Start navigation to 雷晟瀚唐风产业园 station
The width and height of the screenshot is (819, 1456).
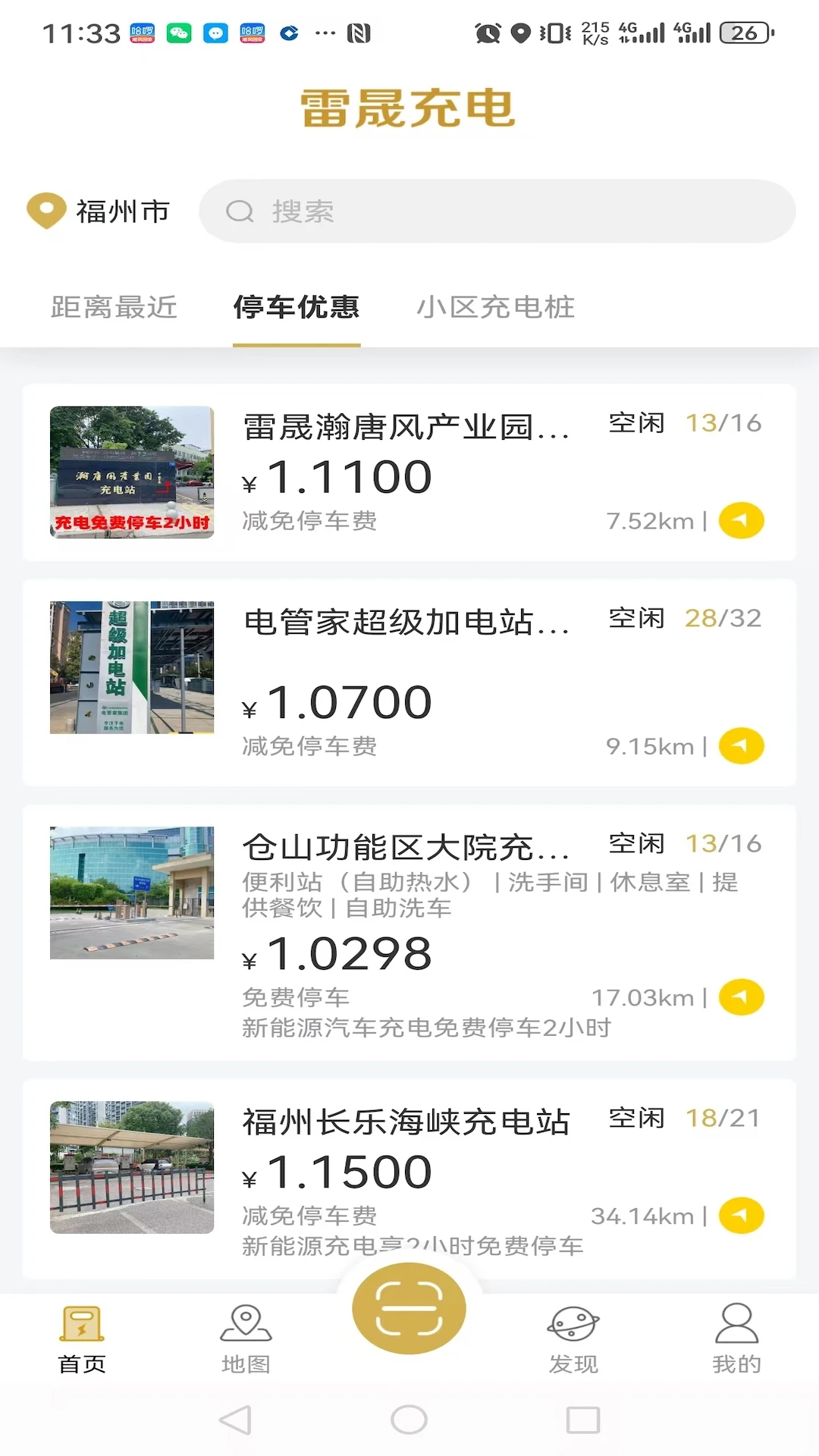point(740,520)
